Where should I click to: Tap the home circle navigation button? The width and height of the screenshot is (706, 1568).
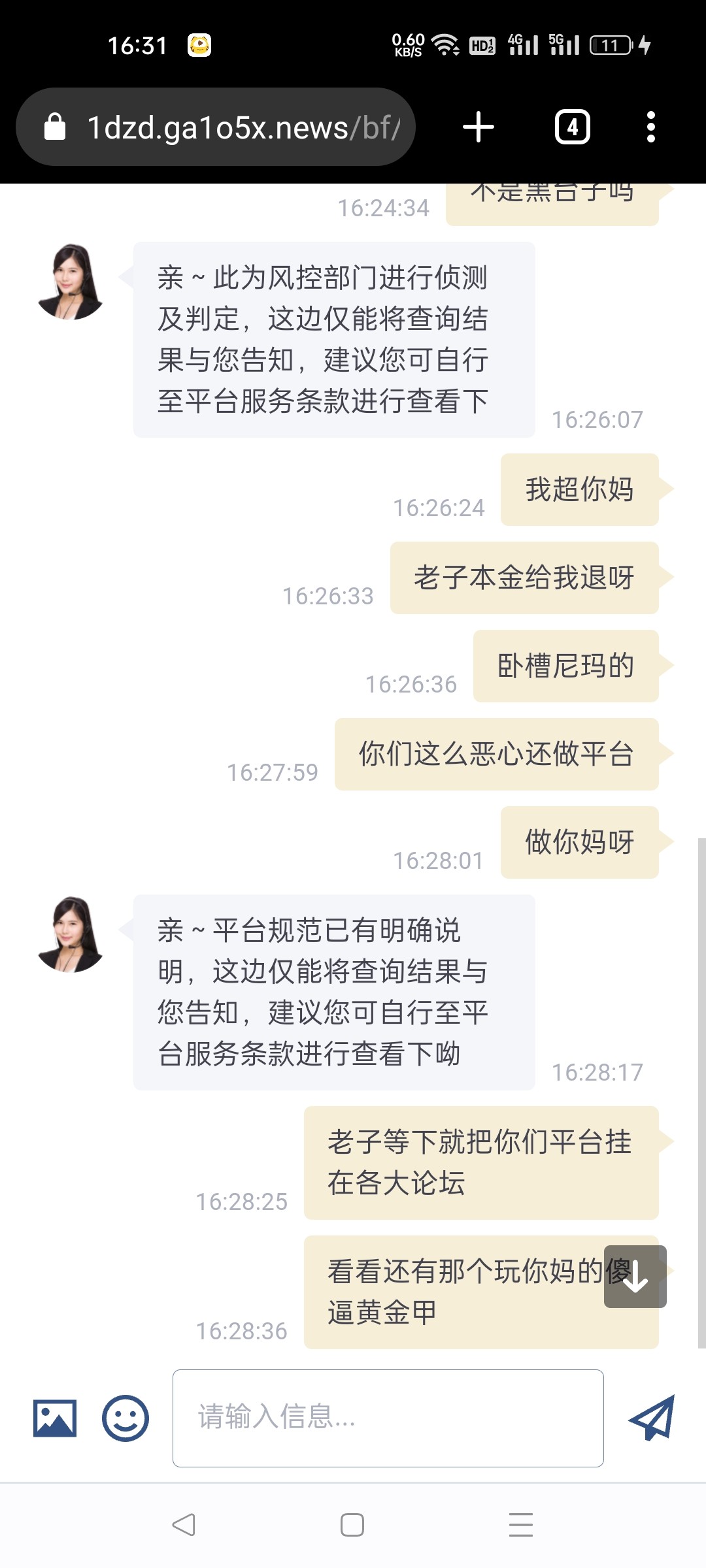[x=352, y=1527]
